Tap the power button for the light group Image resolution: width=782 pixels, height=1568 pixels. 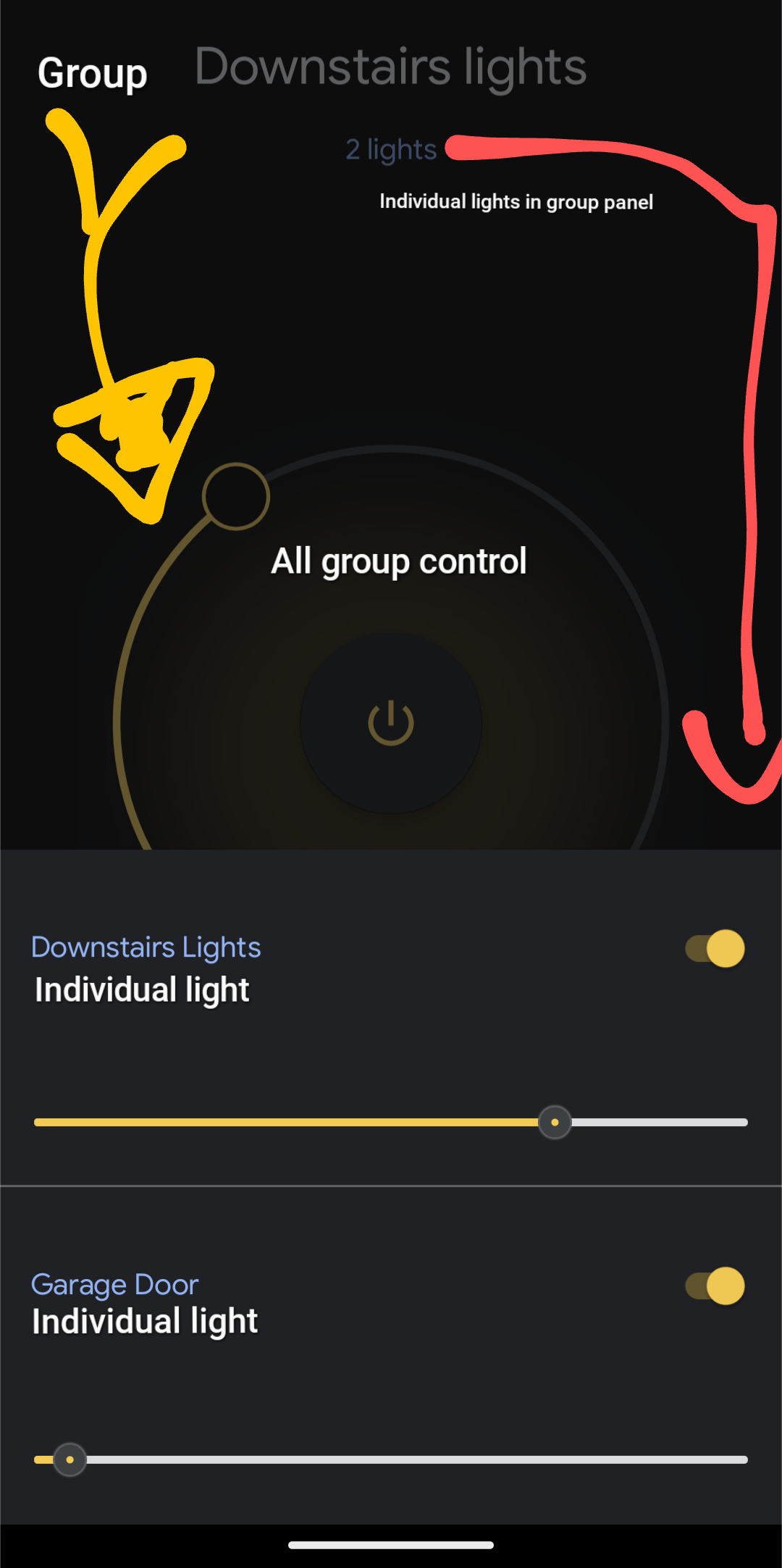[391, 723]
